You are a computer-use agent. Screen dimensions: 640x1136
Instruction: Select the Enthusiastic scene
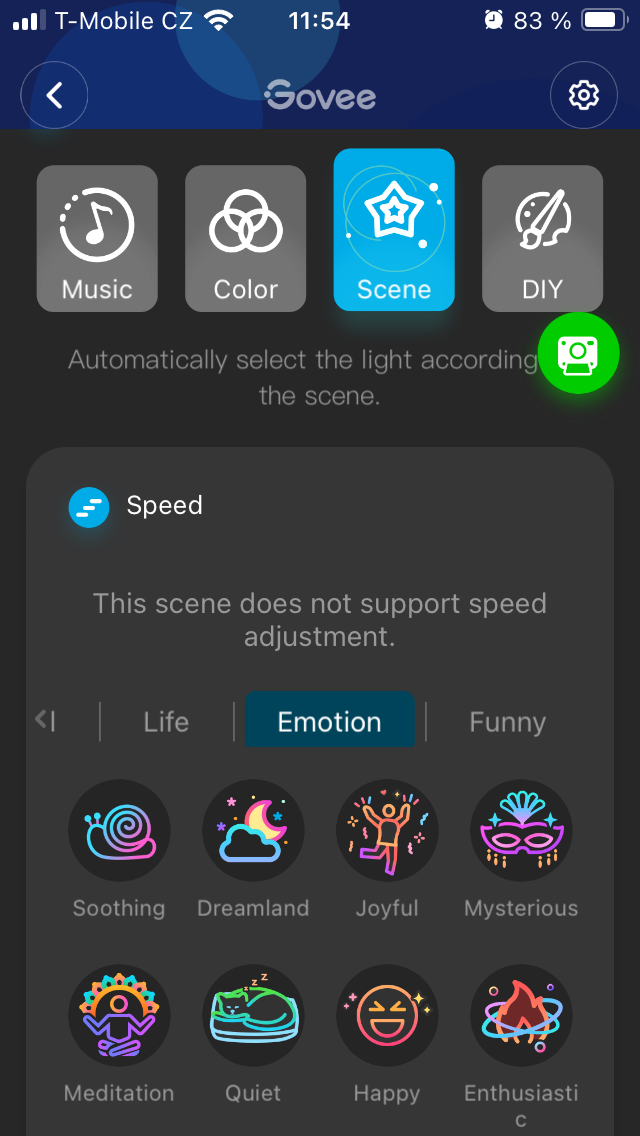point(521,1016)
